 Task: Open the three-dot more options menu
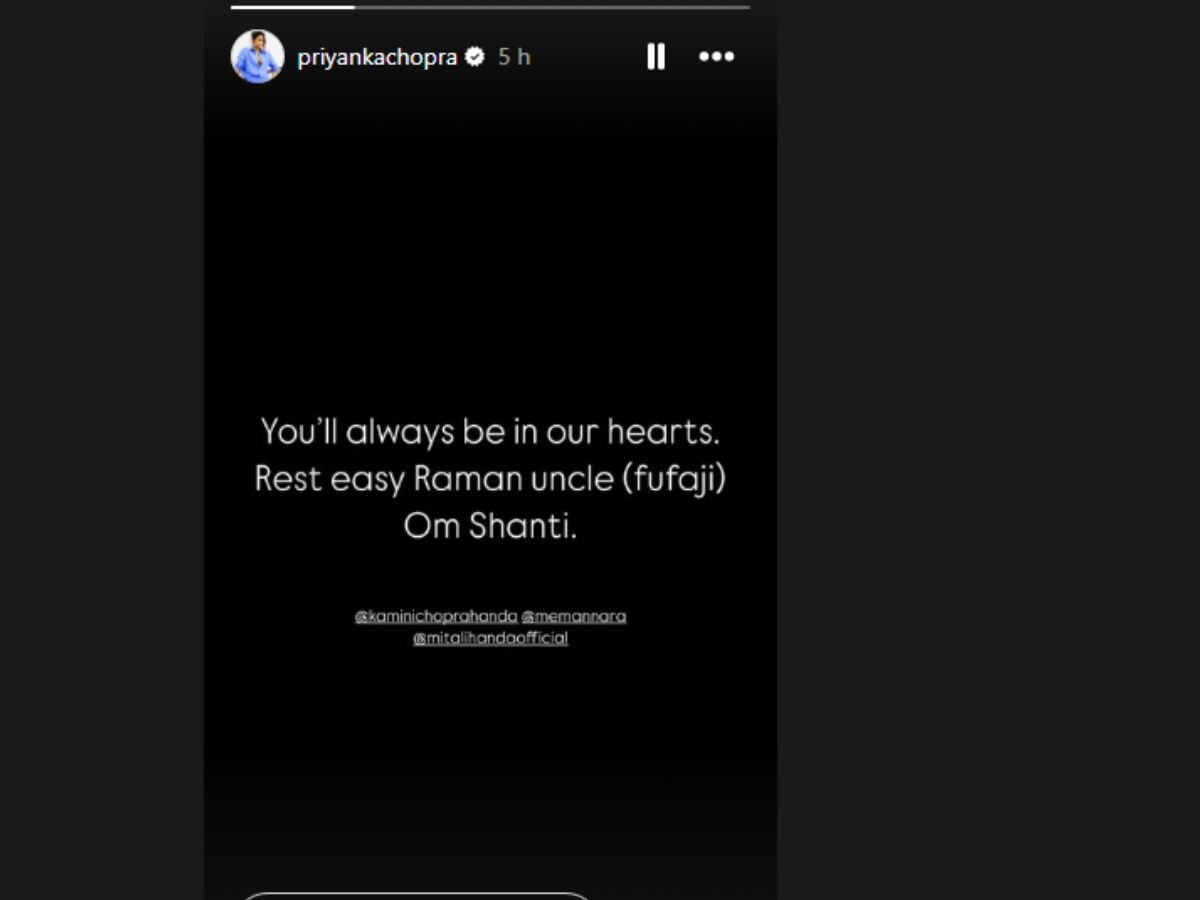pyautogui.click(x=716, y=57)
